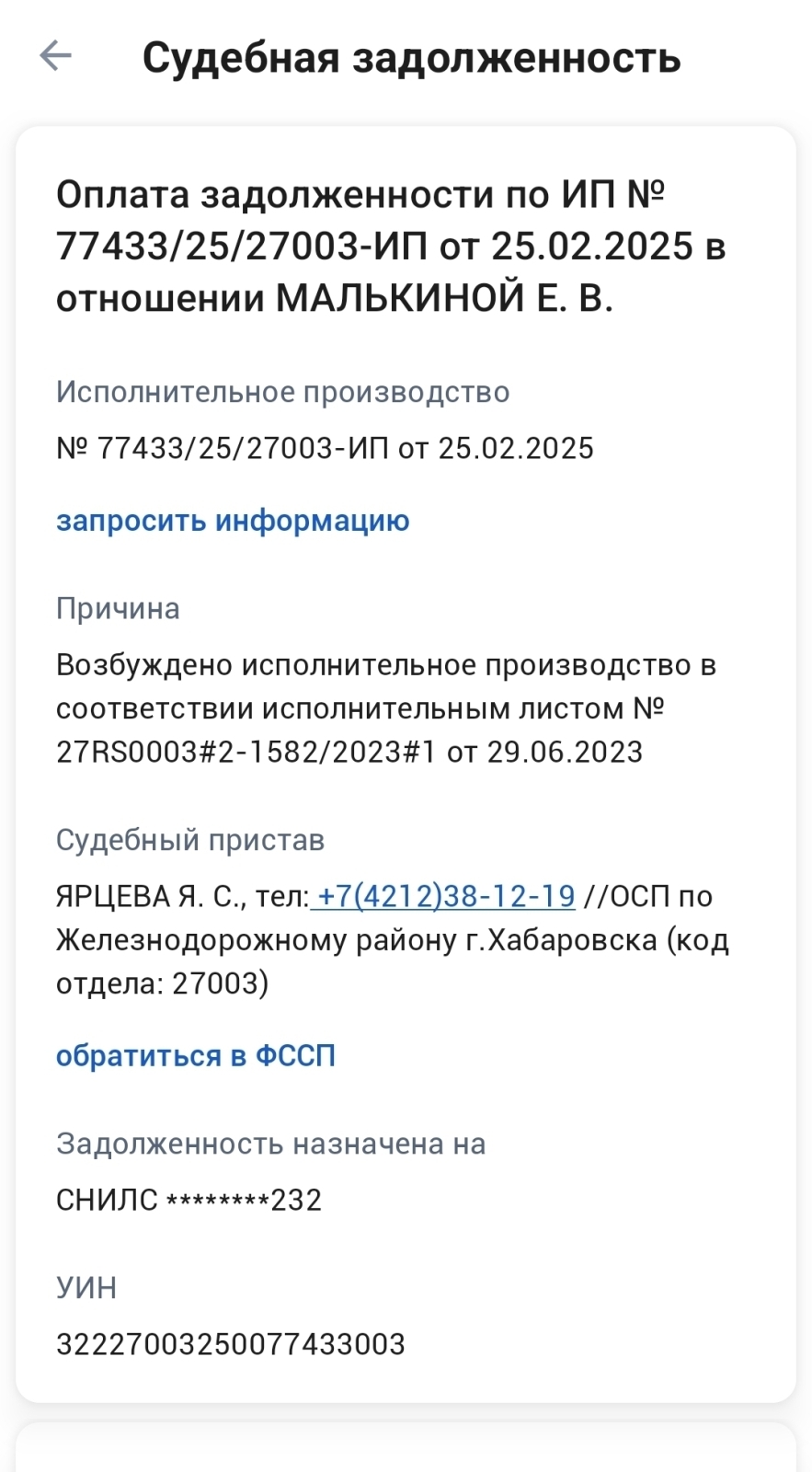Call the bailiff's phone number +7(4212)38-12-19
812x1472 pixels.
pos(443,896)
